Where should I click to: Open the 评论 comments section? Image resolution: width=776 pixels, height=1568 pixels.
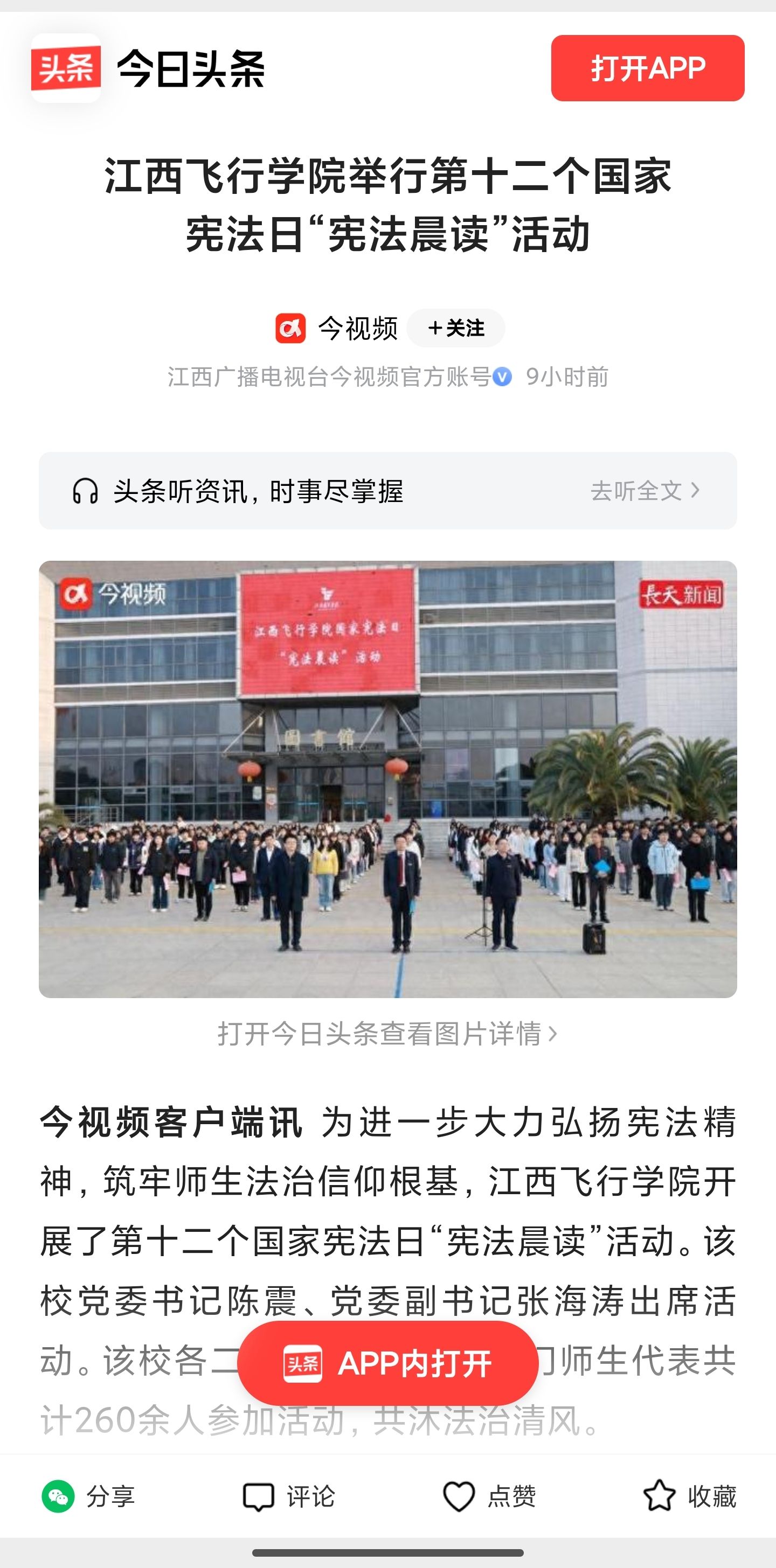click(289, 1497)
